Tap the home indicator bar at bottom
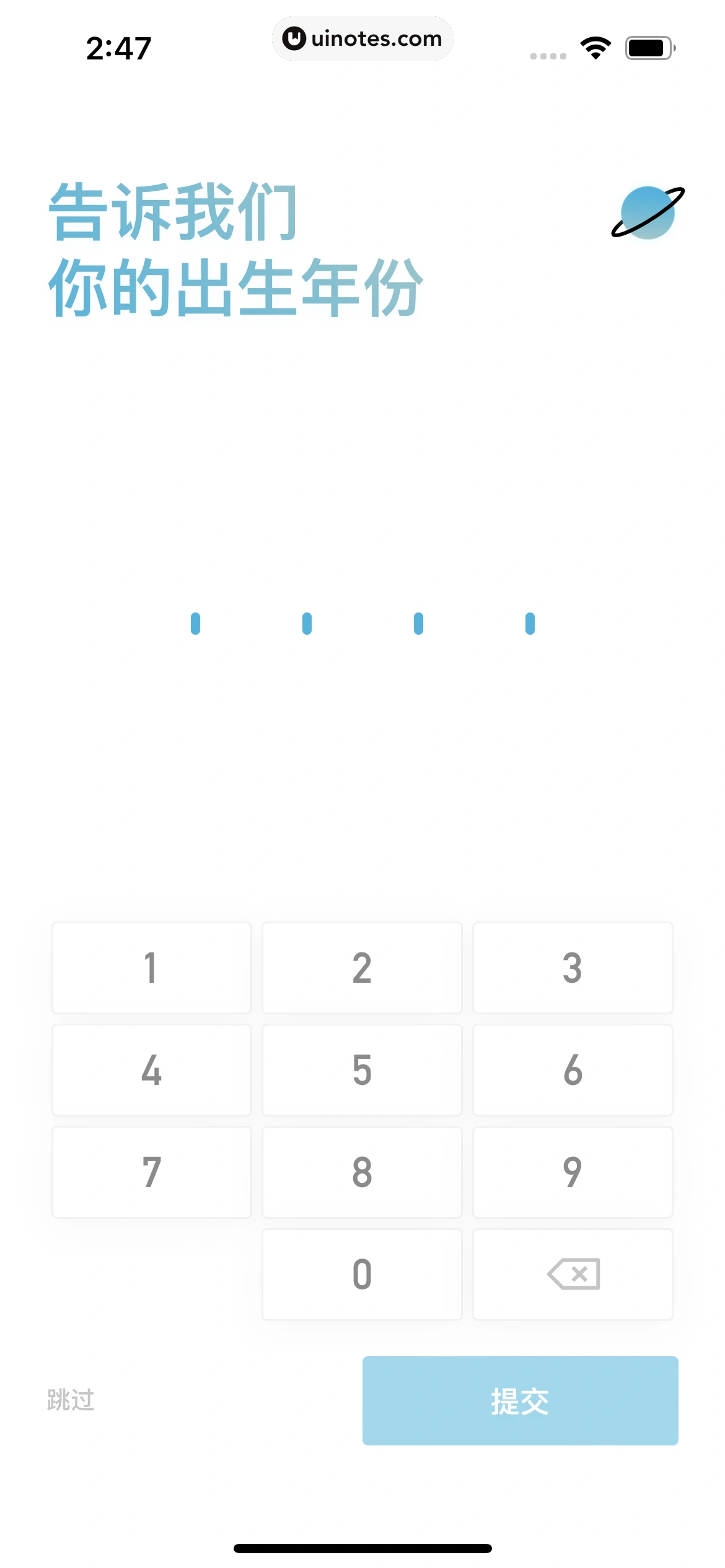This screenshot has width=725, height=1568. [362, 1546]
